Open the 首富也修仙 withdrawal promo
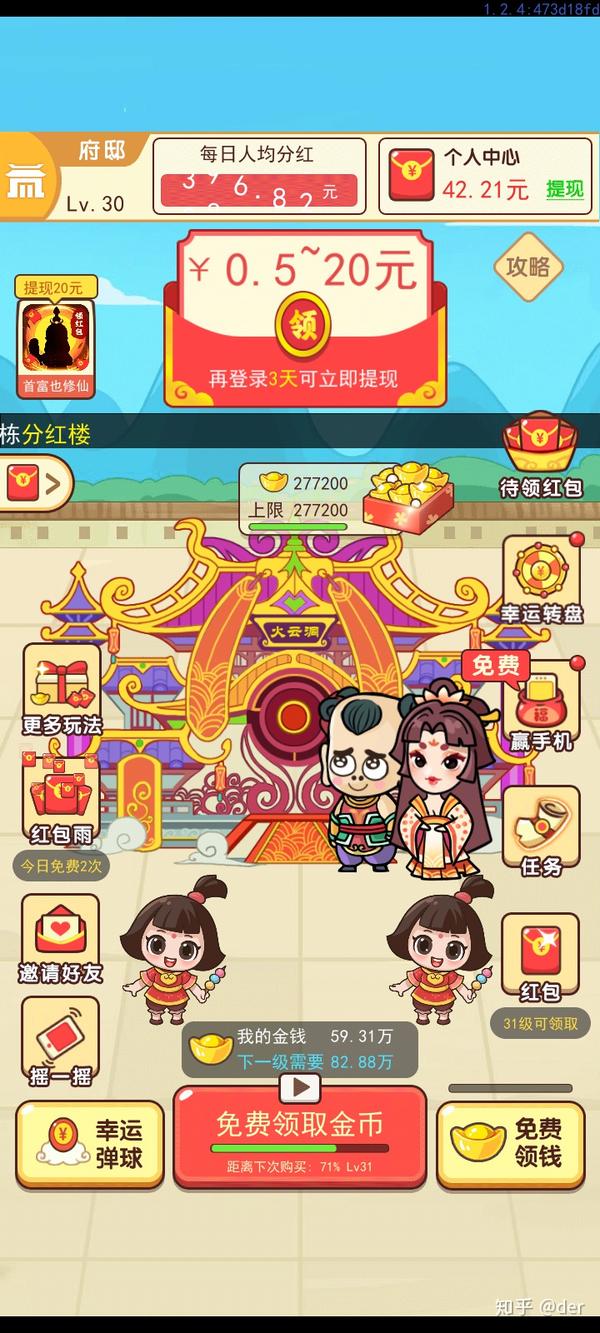The image size is (600, 1333). 56,336
